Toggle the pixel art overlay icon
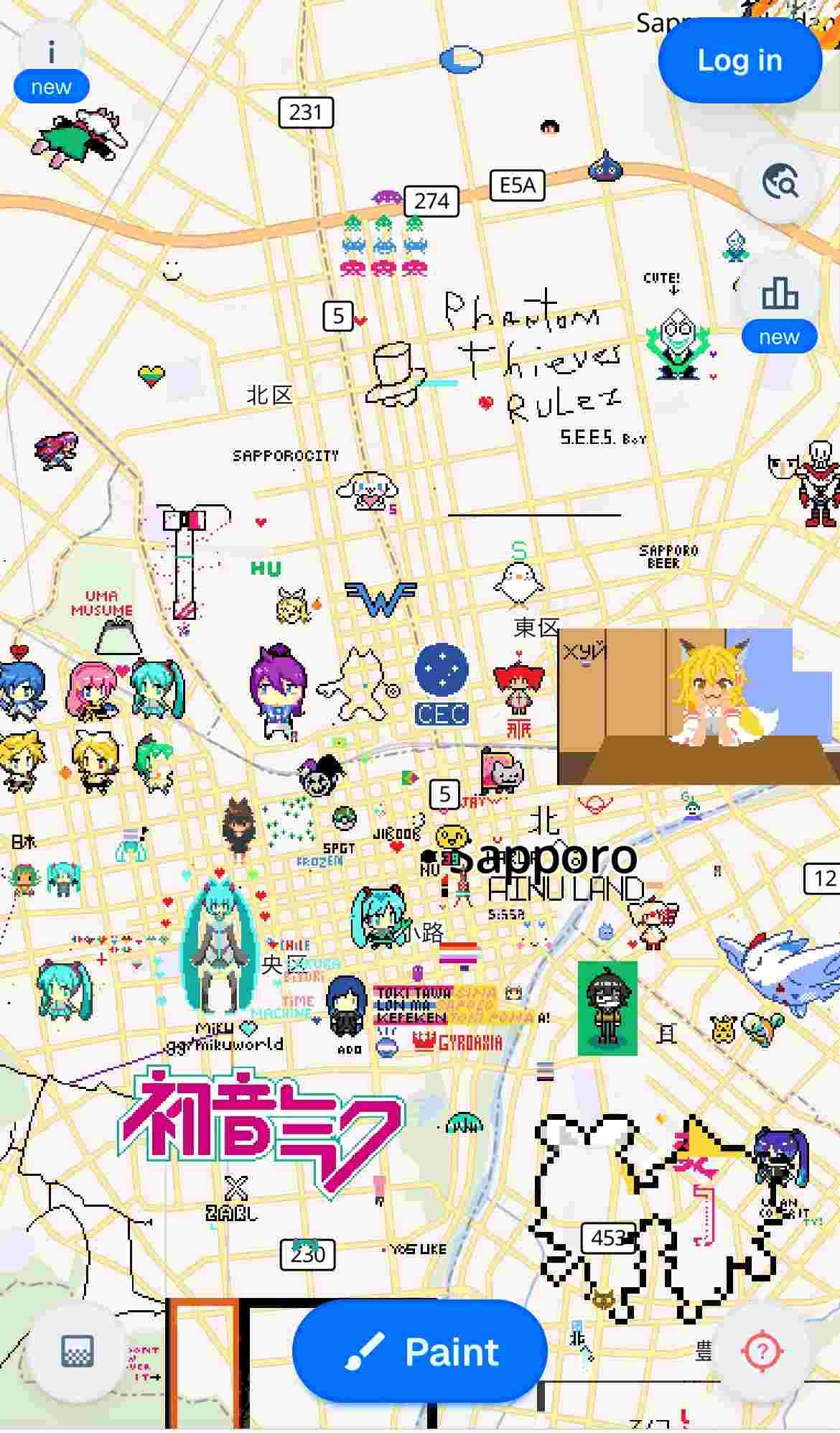This screenshot has height=1433, width=840. click(x=77, y=1352)
